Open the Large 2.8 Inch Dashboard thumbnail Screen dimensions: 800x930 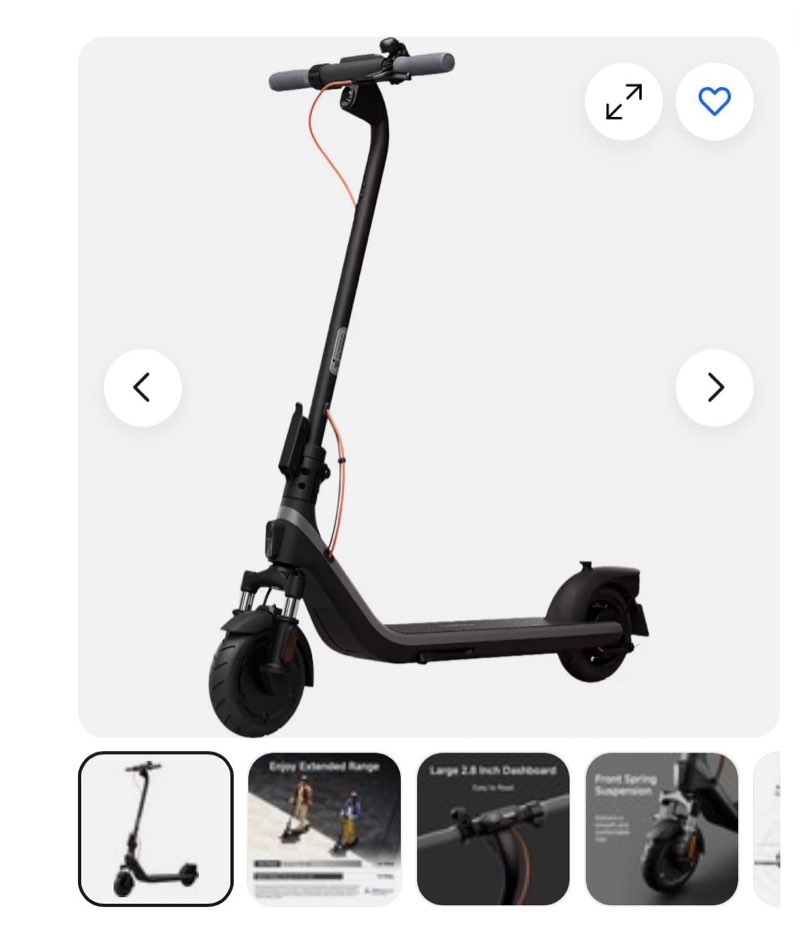point(493,829)
